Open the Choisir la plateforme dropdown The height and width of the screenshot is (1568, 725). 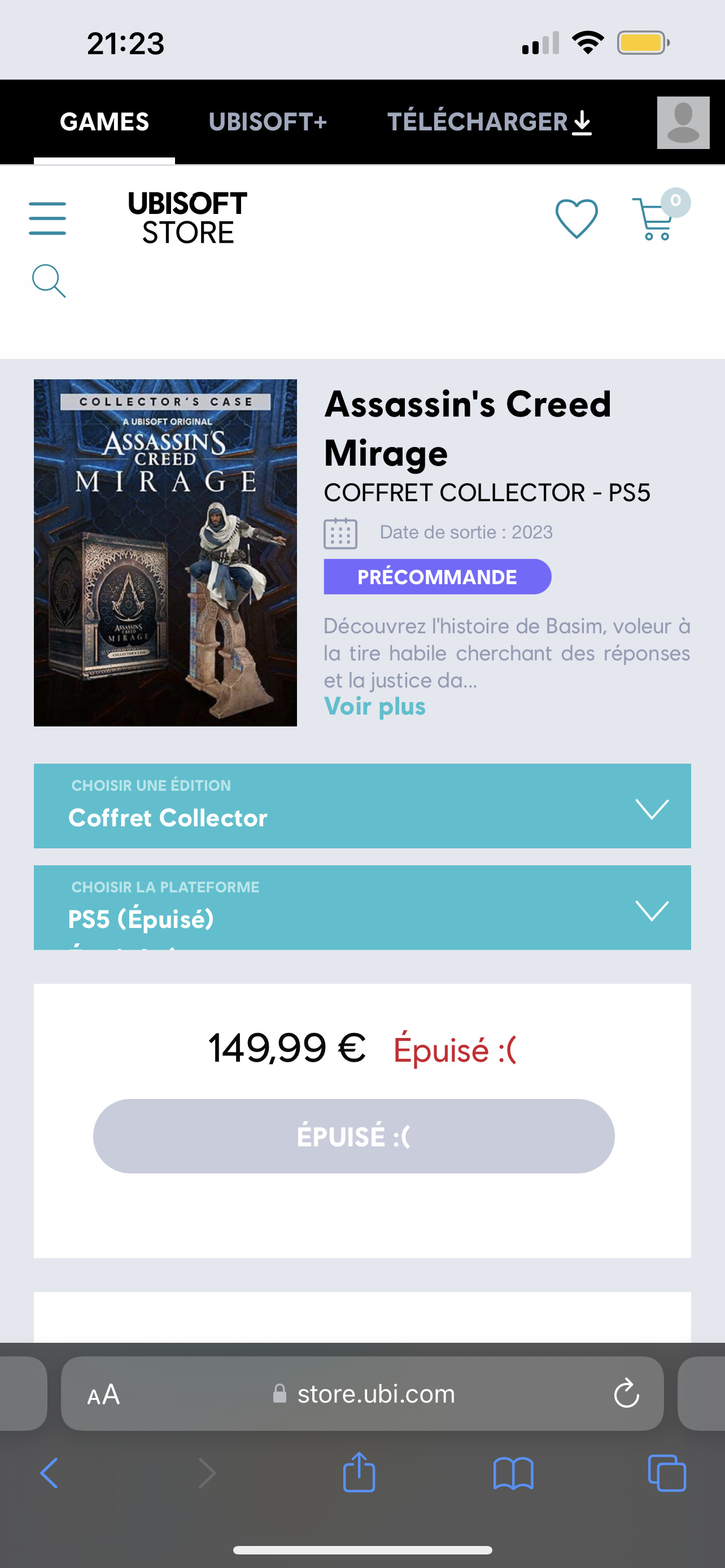[362, 908]
